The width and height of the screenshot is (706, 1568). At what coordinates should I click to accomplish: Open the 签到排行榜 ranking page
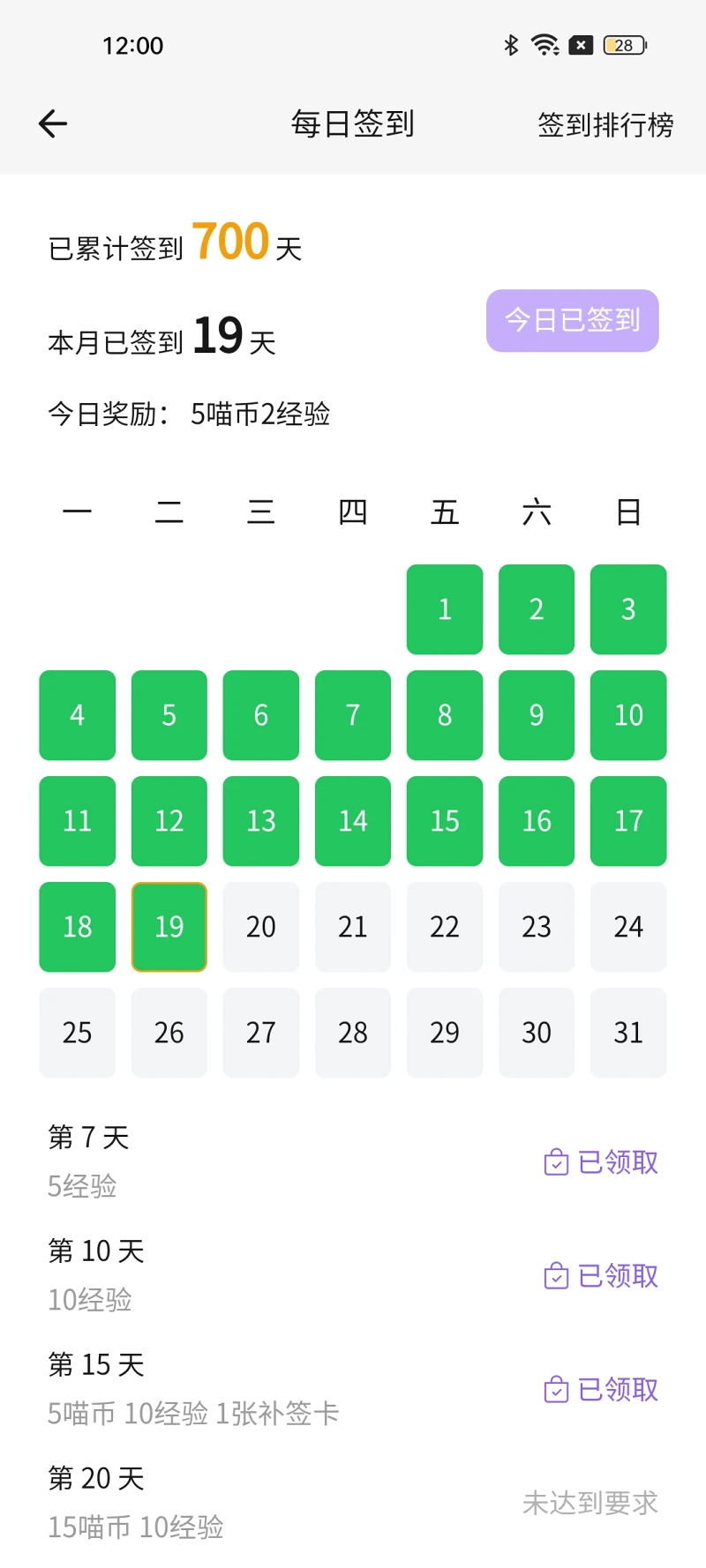pos(605,124)
